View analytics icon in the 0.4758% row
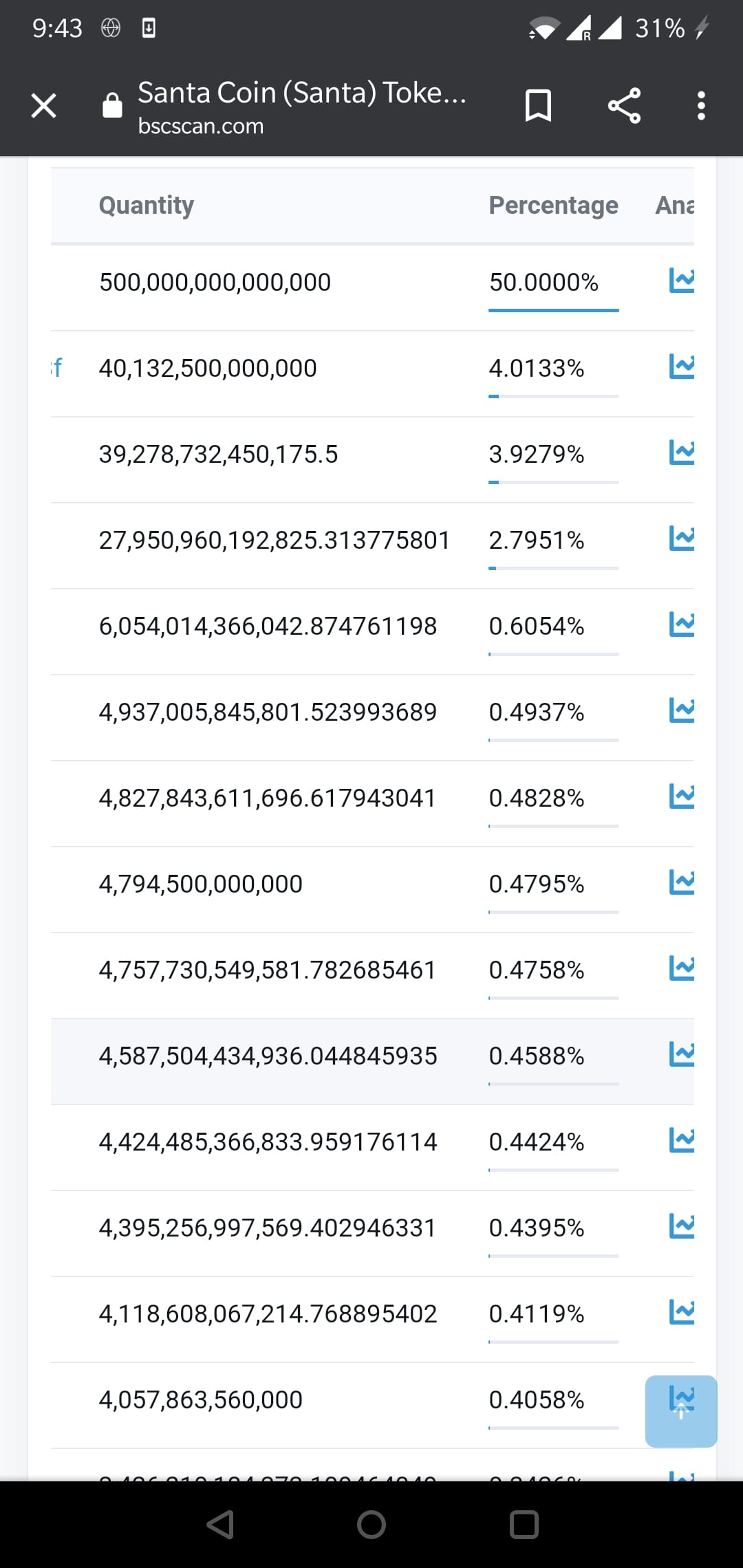Screen dimensions: 743x1568 tap(682, 968)
